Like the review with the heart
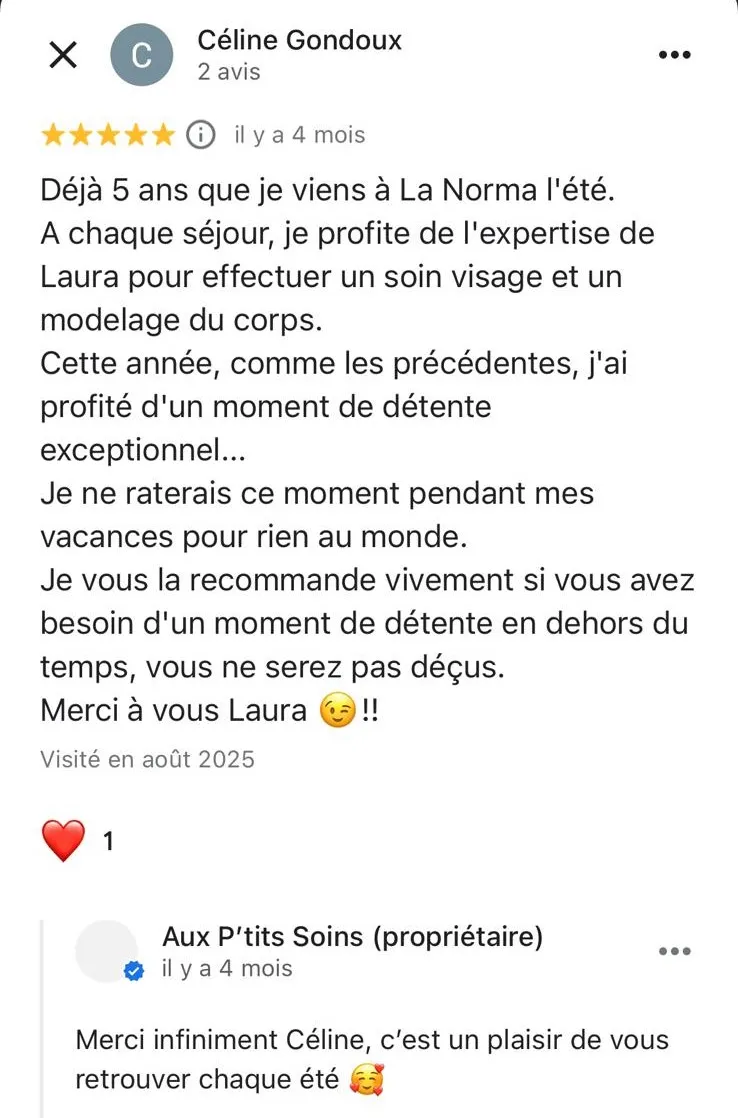This screenshot has width=738, height=1118. click(63, 841)
